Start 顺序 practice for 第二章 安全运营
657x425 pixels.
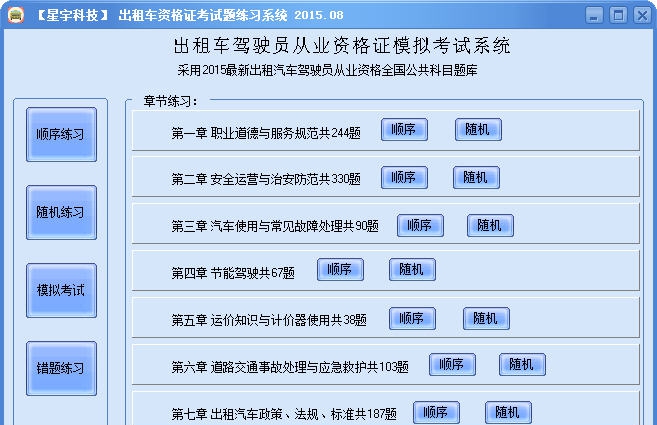point(404,177)
